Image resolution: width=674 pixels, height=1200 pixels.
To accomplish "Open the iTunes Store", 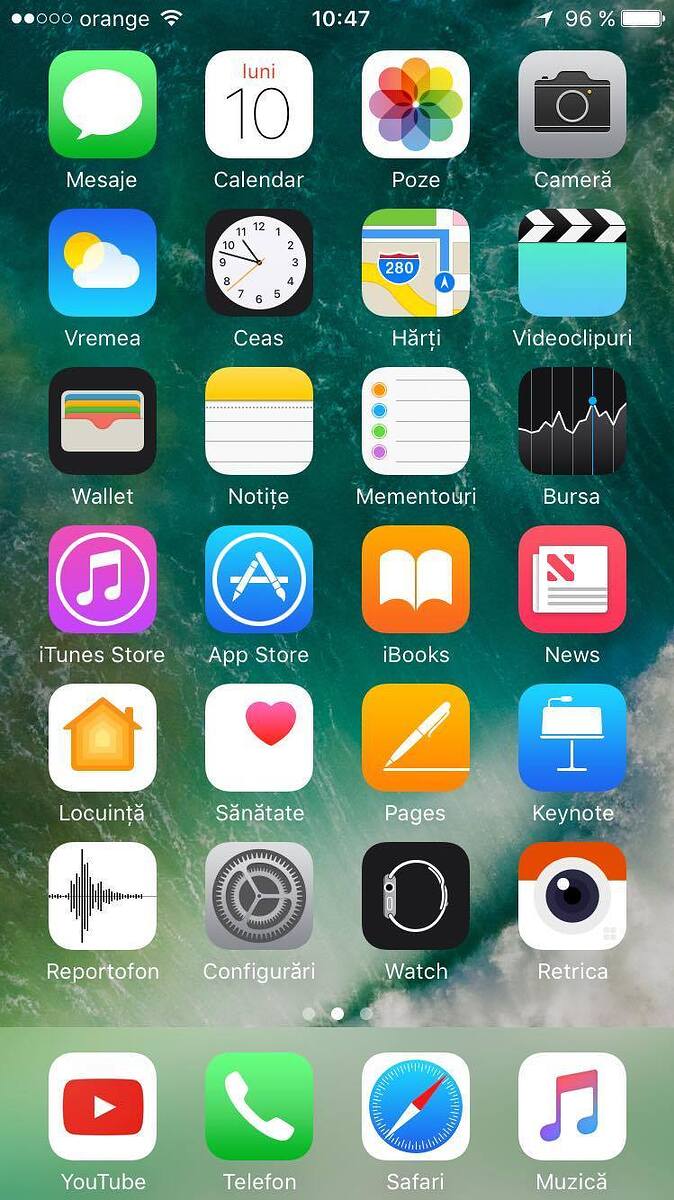I will tap(102, 579).
